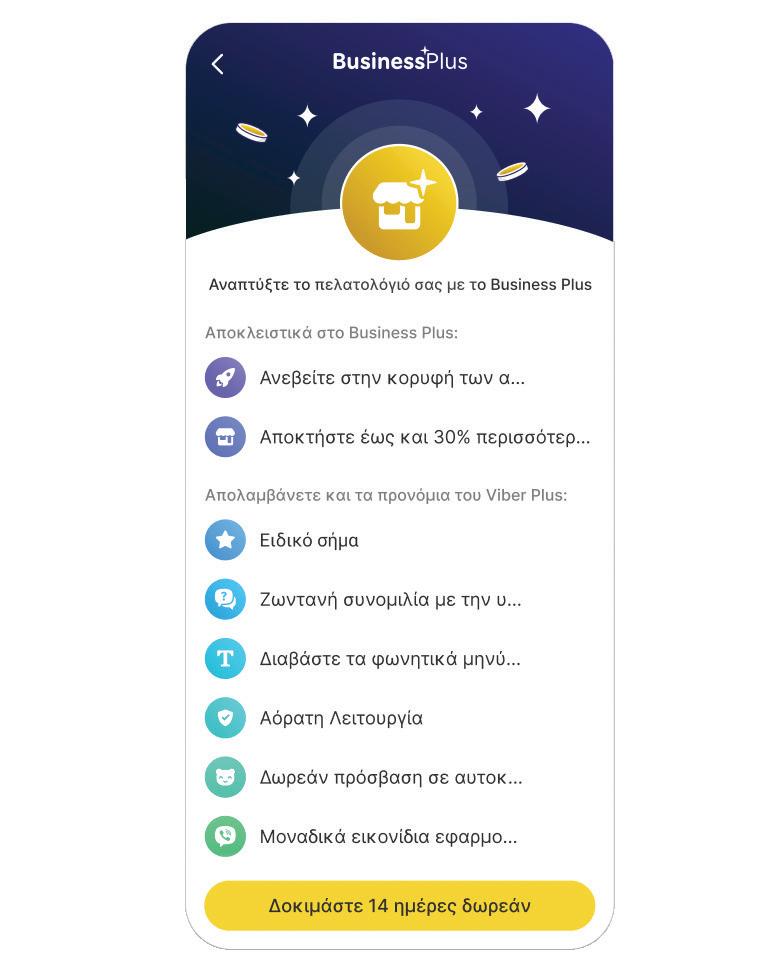The image size is (774, 973).
Task: Select the Μοναδικά εικονίδια εφαρμογής row
Action: point(388,836)
